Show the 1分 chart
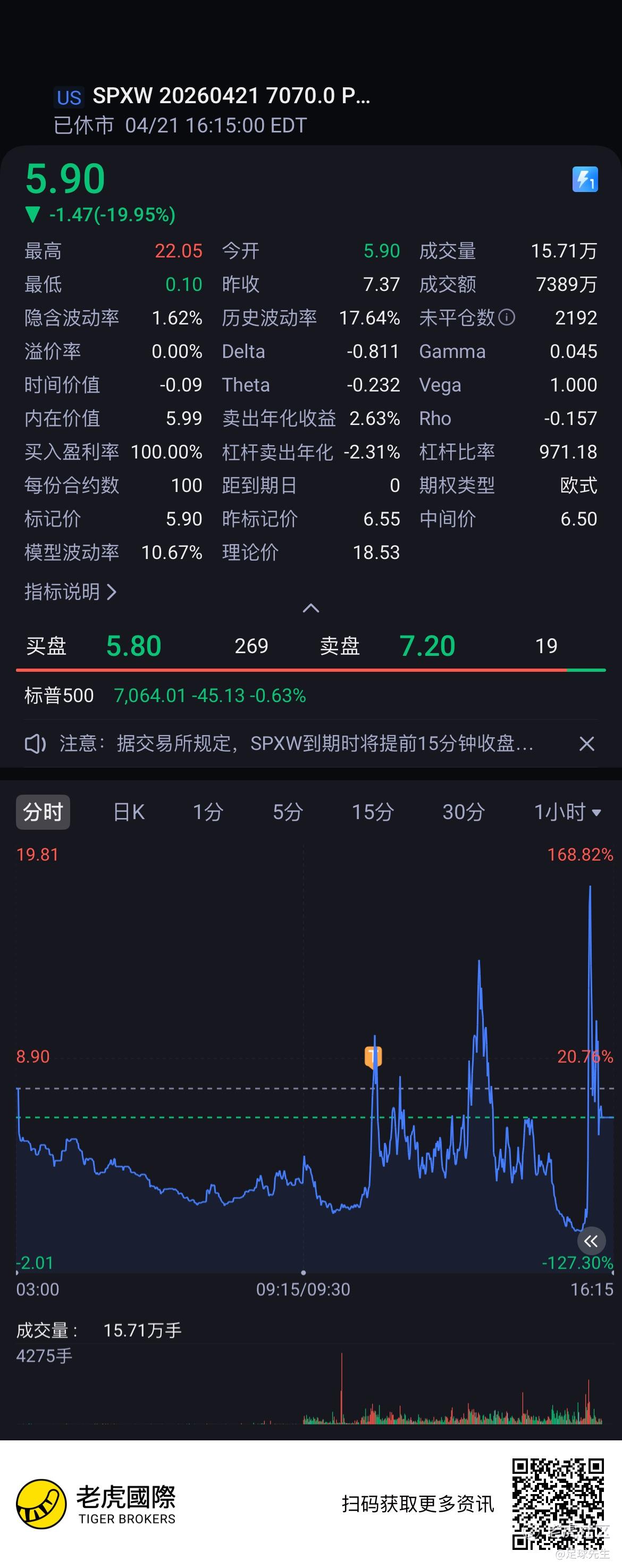The image size is (622, 1568). point(208,812)
